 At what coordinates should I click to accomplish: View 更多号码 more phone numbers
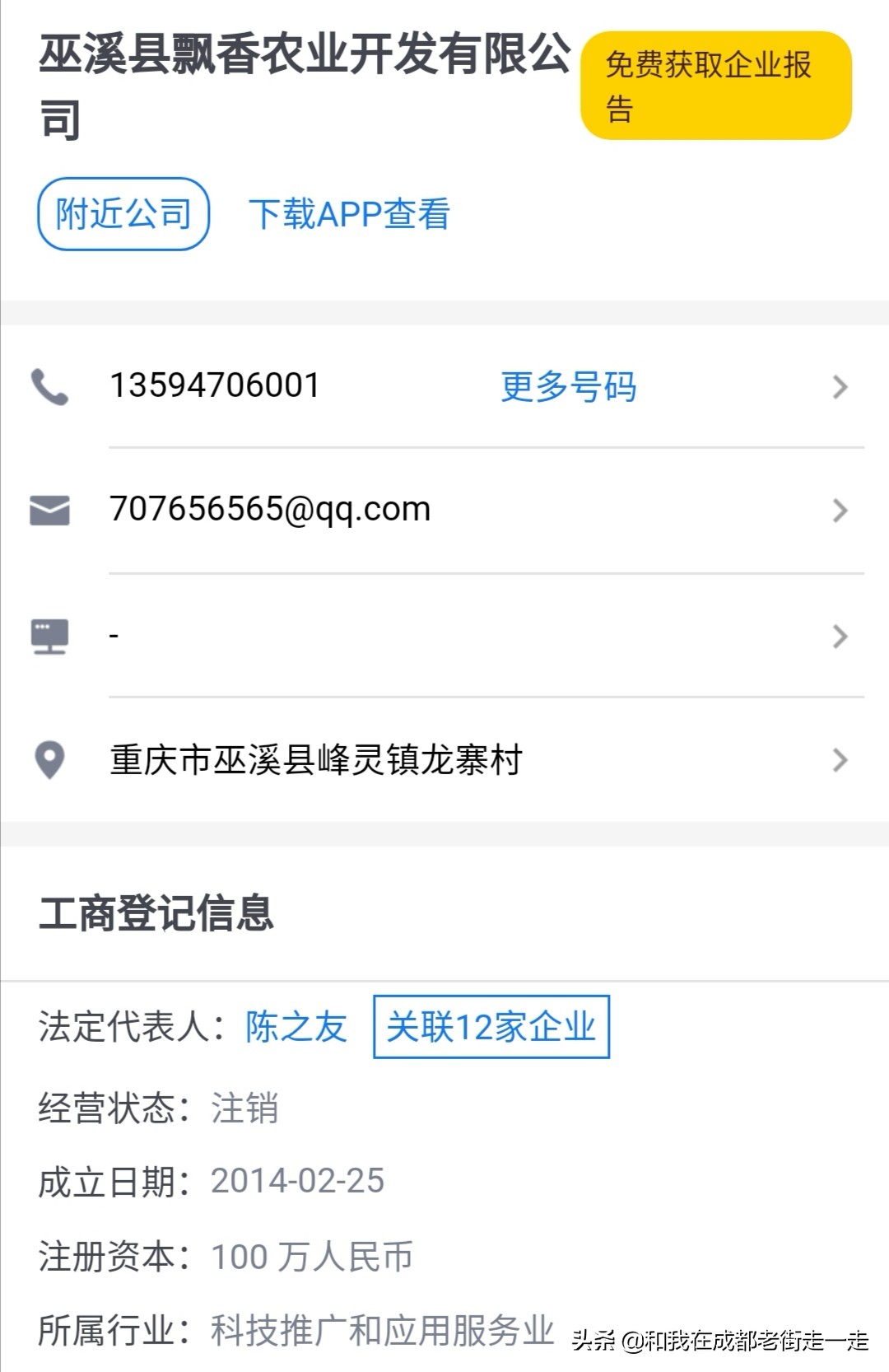[568, 386]
